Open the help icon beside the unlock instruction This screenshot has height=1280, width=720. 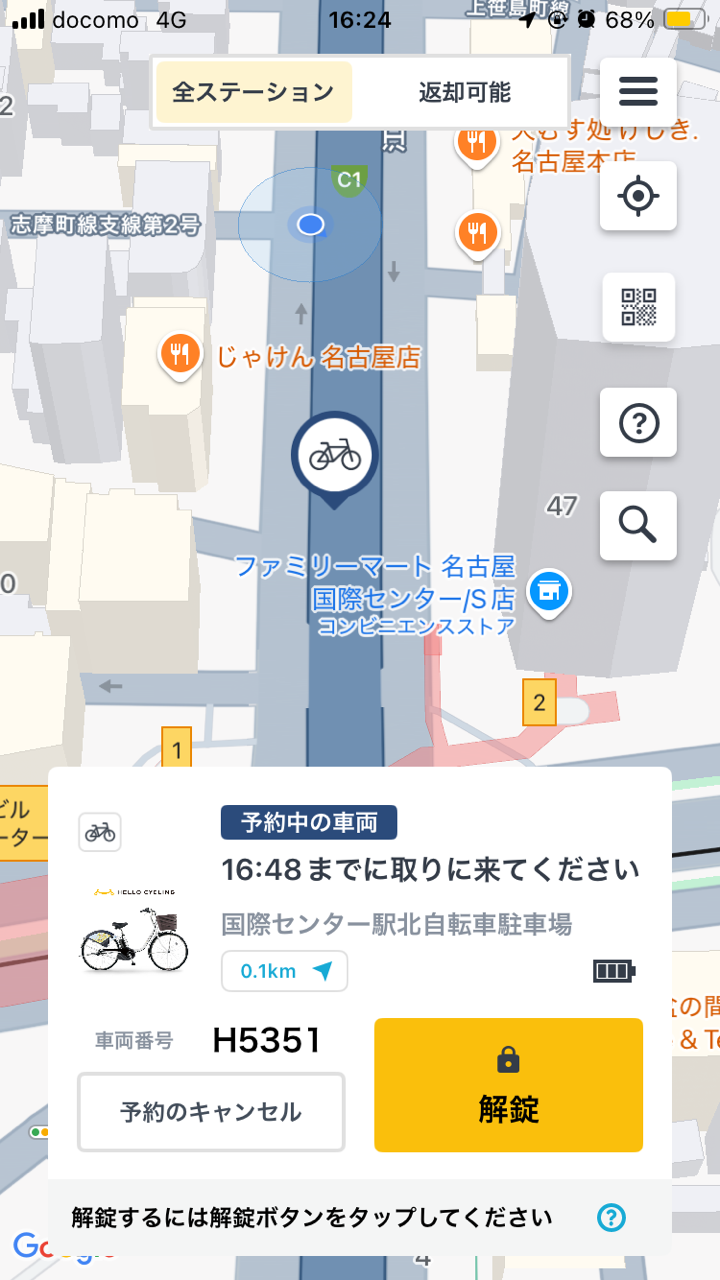pyautogui.click(x=611, y=1217)
